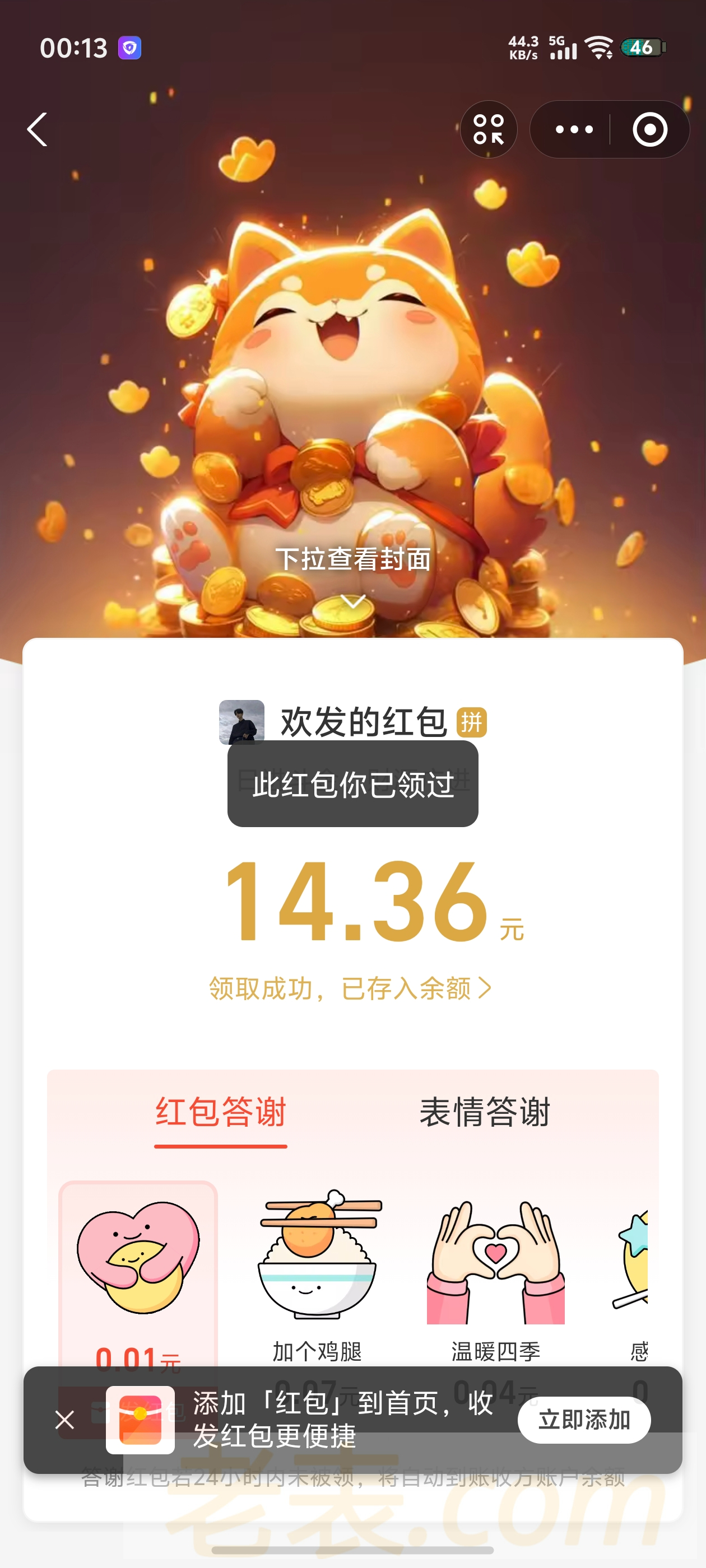Image resolution: width=706 pixels, height=1568 pixels.
Task: Go back using the top-left arrow
Action: click(37, 130)
